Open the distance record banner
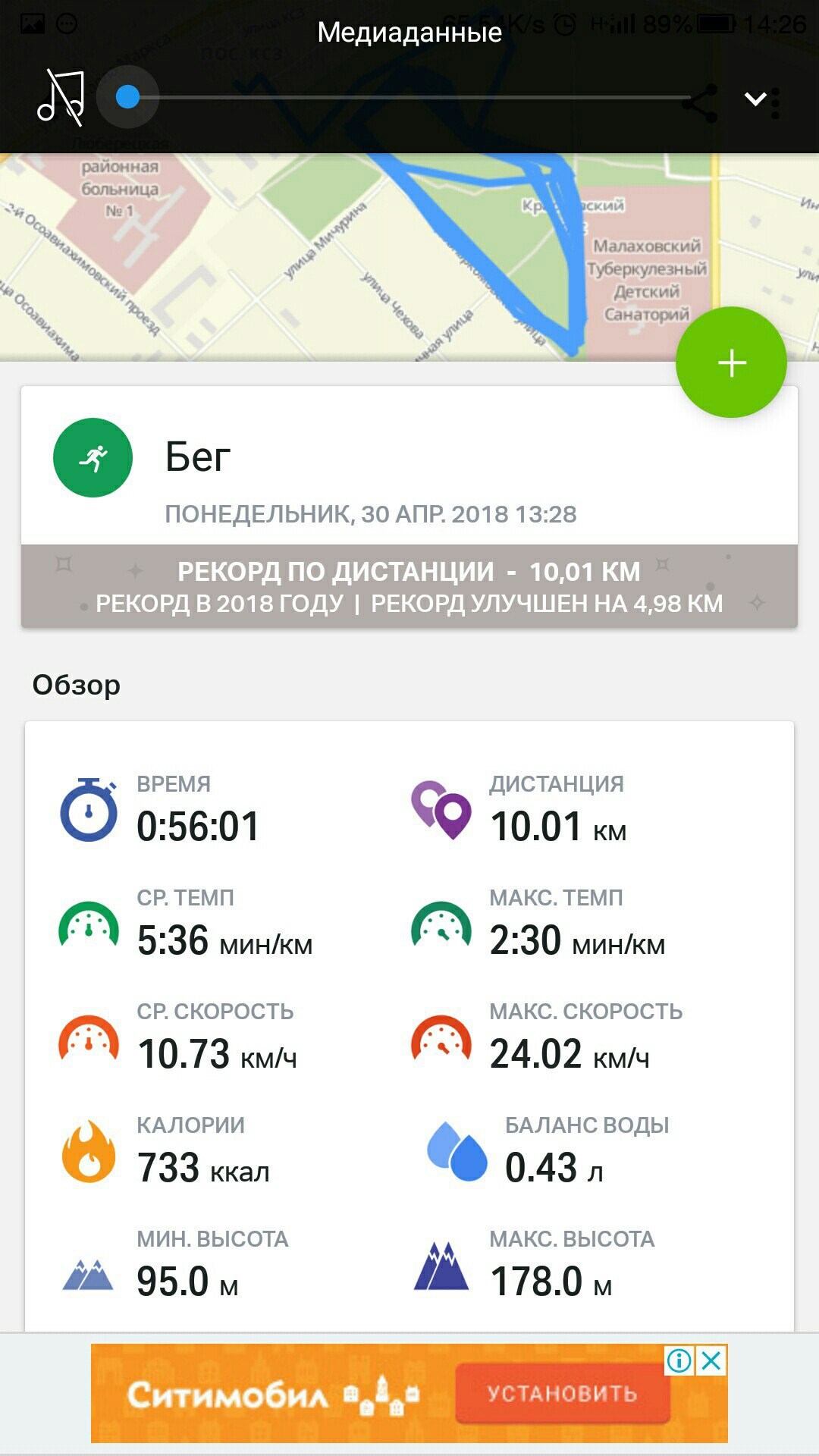The image size is (819, 1456). coord(409,586)
